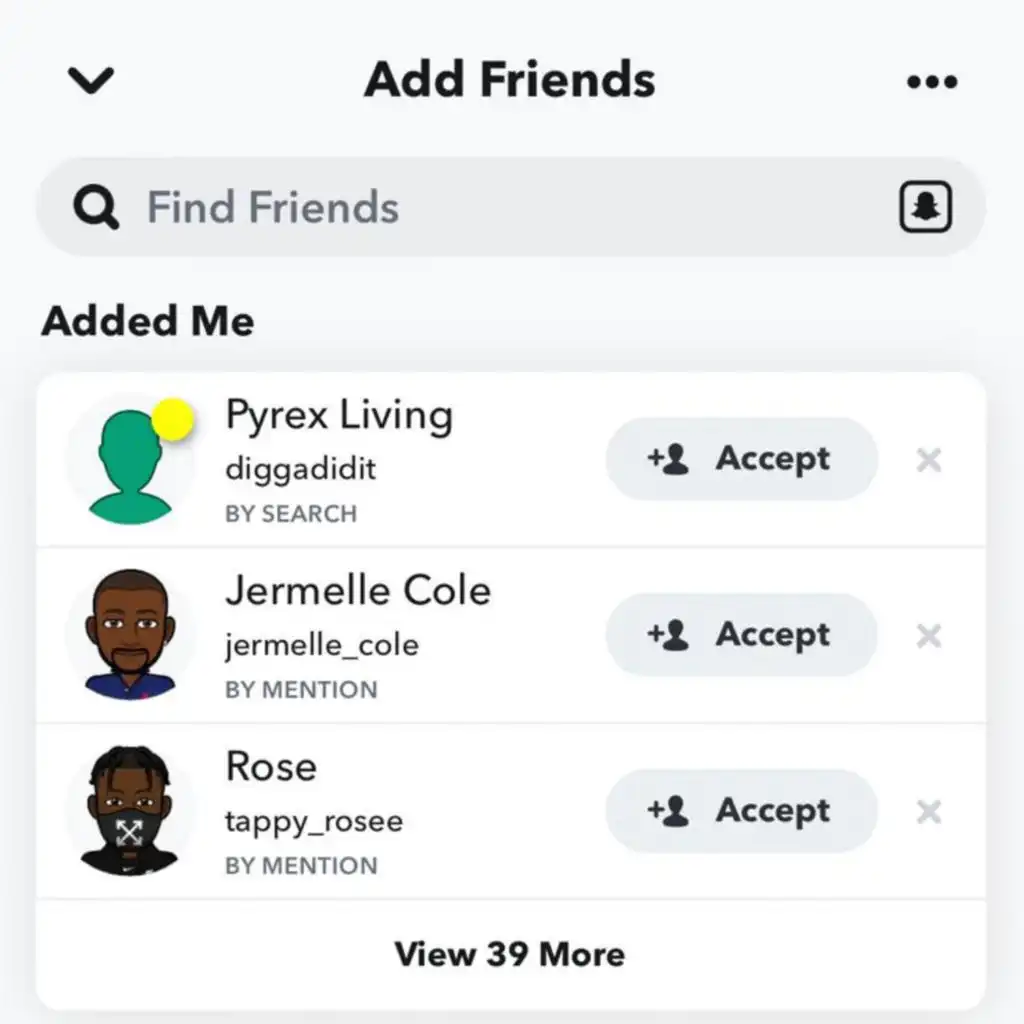Open the three-dot overflow menu

tap(931, 82)
